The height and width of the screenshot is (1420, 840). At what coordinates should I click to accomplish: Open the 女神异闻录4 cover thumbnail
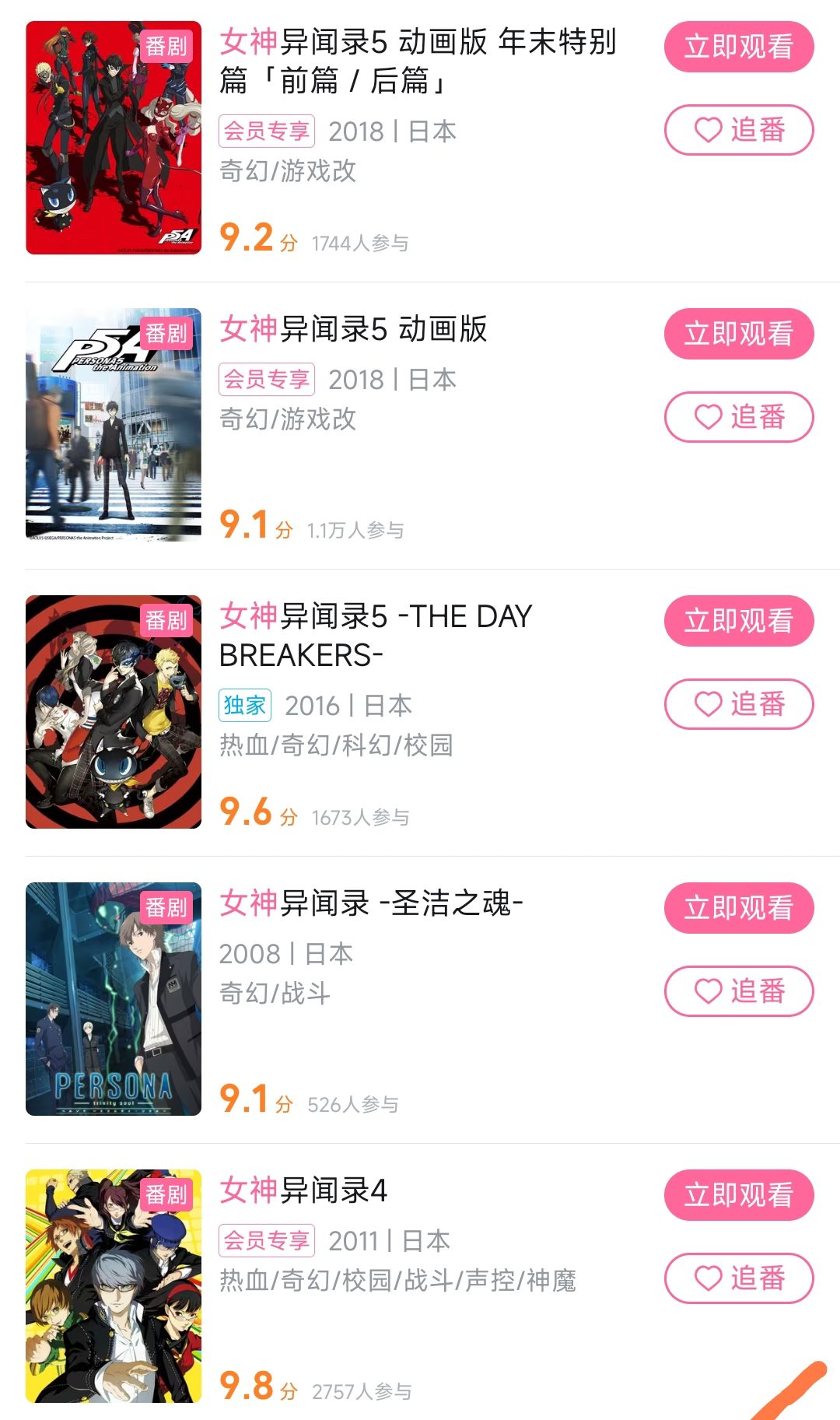[114, 1286]
